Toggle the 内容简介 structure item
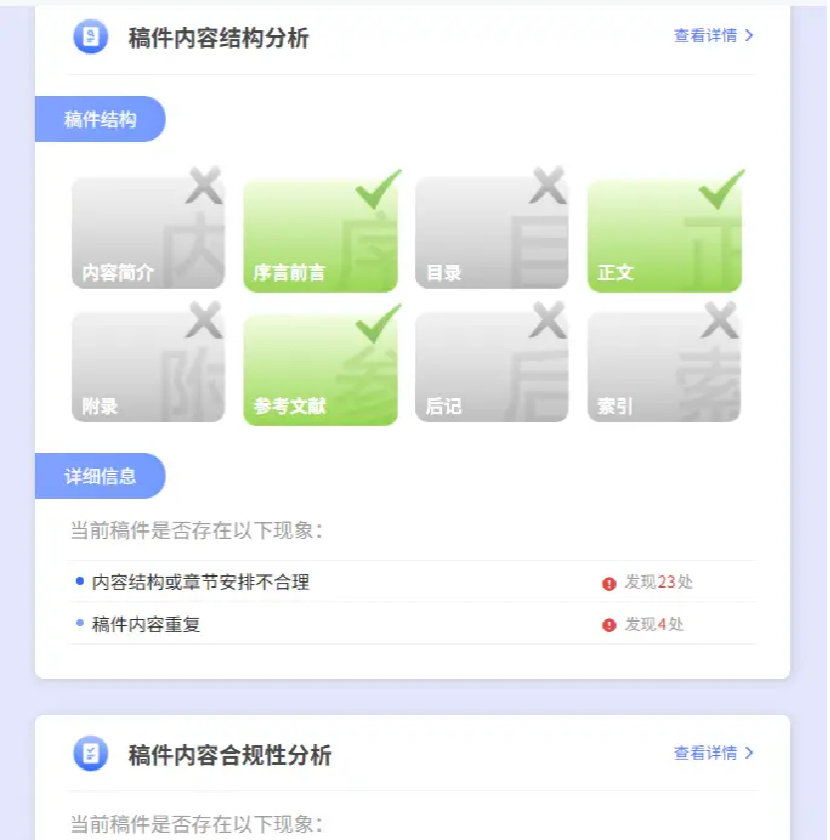 click(147, 230)
